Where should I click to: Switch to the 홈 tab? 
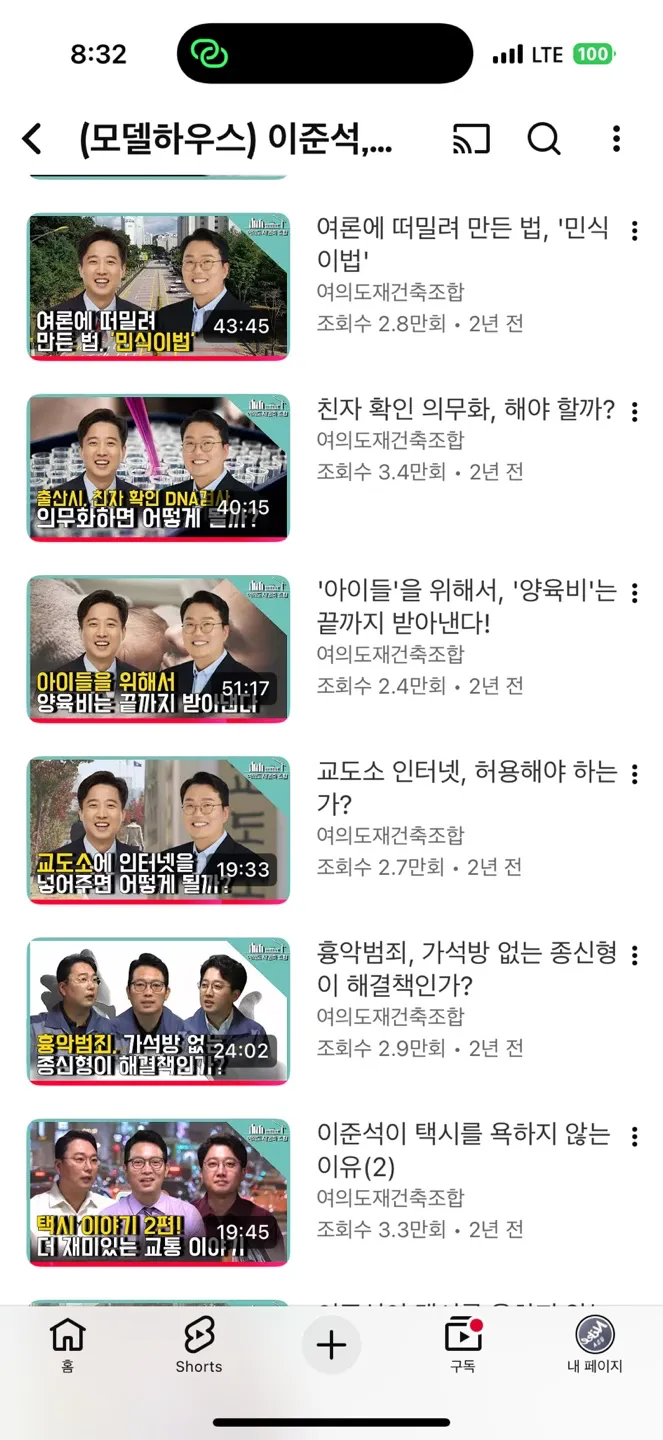(67, 1345)
